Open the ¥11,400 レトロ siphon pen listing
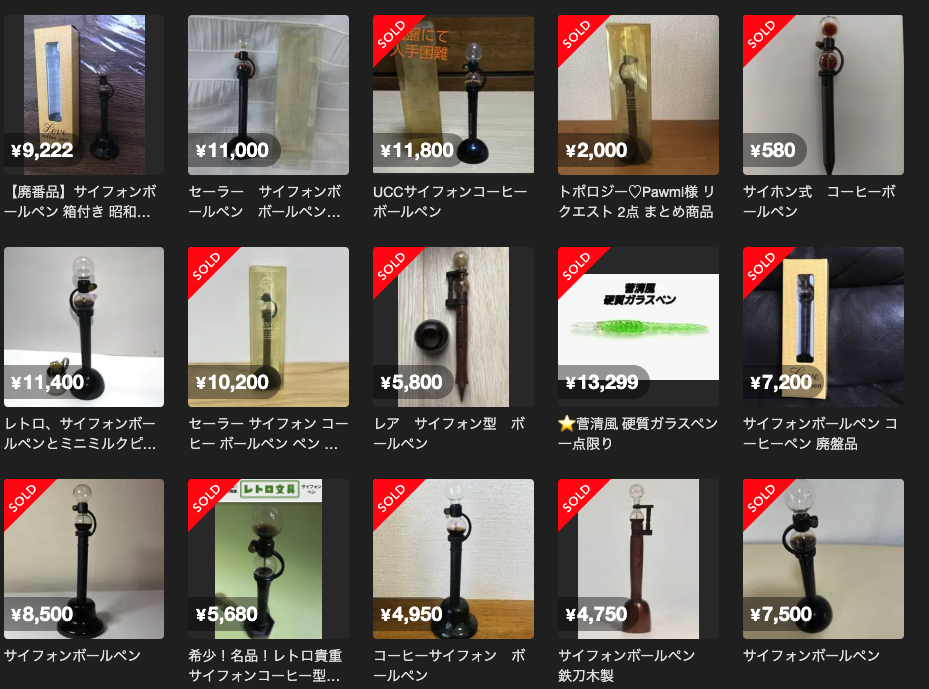The width and height of the screenshot is (929, 689). coord(84,327)
